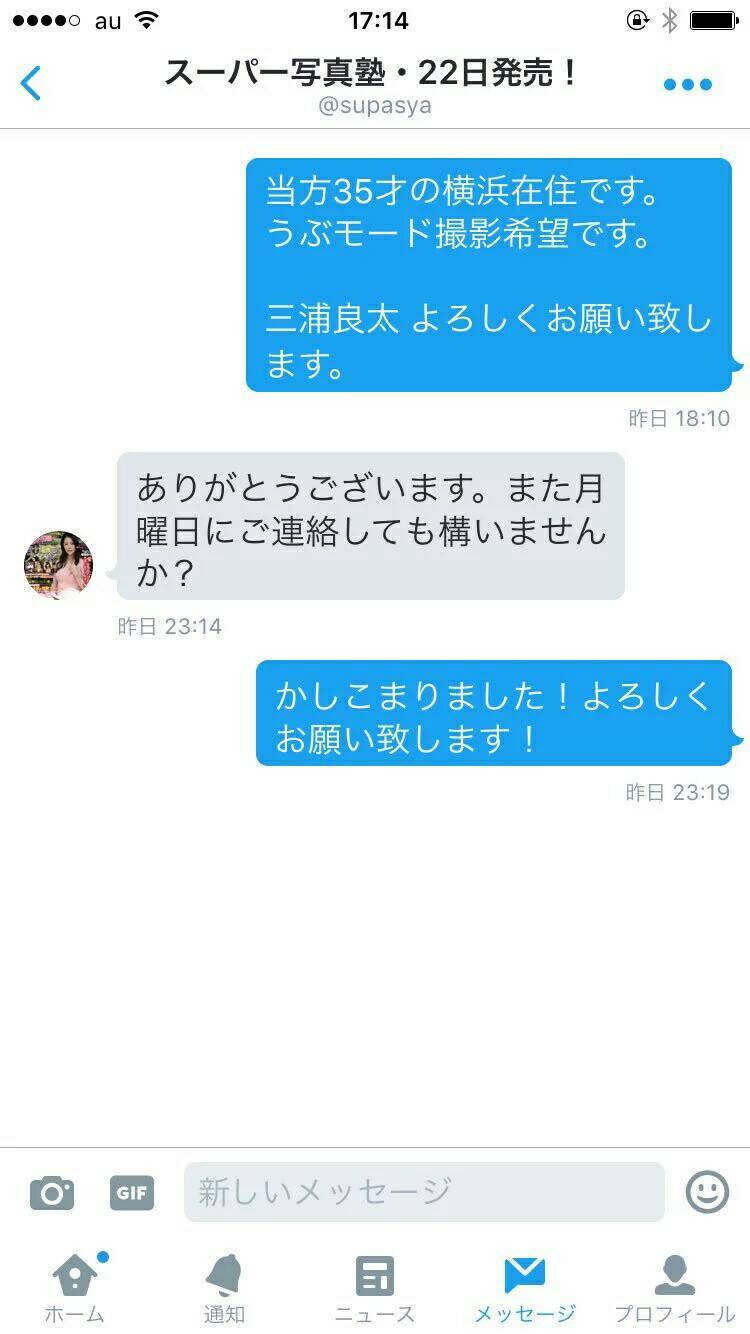750x1334 pixels.
Task: Open sender's profile picture
Action: [x=58, y=565]
